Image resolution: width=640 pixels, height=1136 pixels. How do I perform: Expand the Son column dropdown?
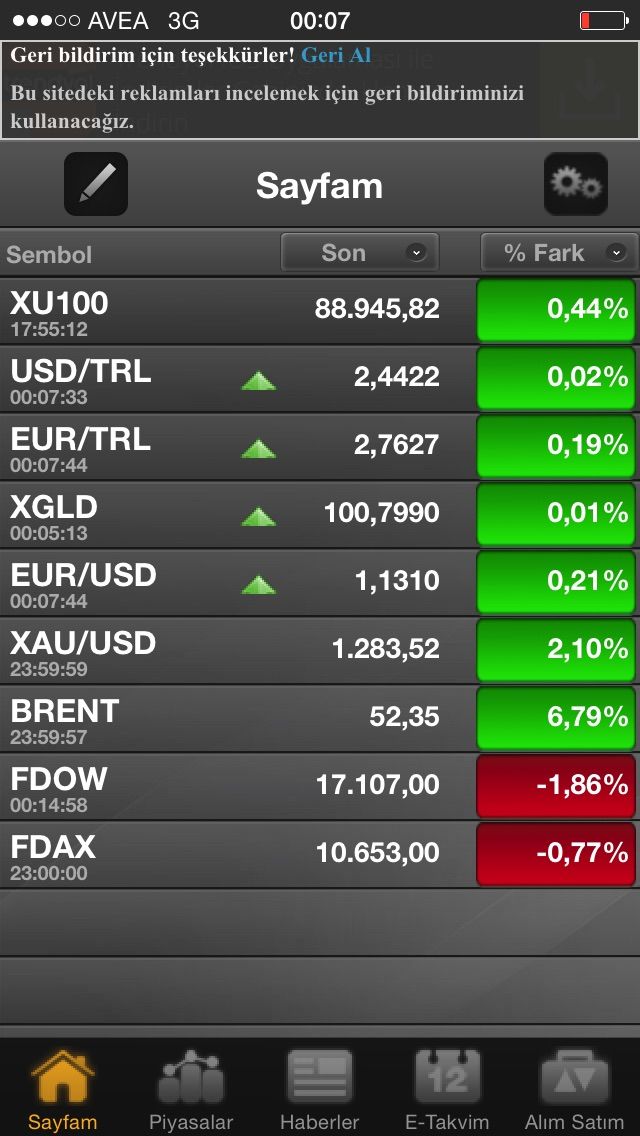pos(360,253)
